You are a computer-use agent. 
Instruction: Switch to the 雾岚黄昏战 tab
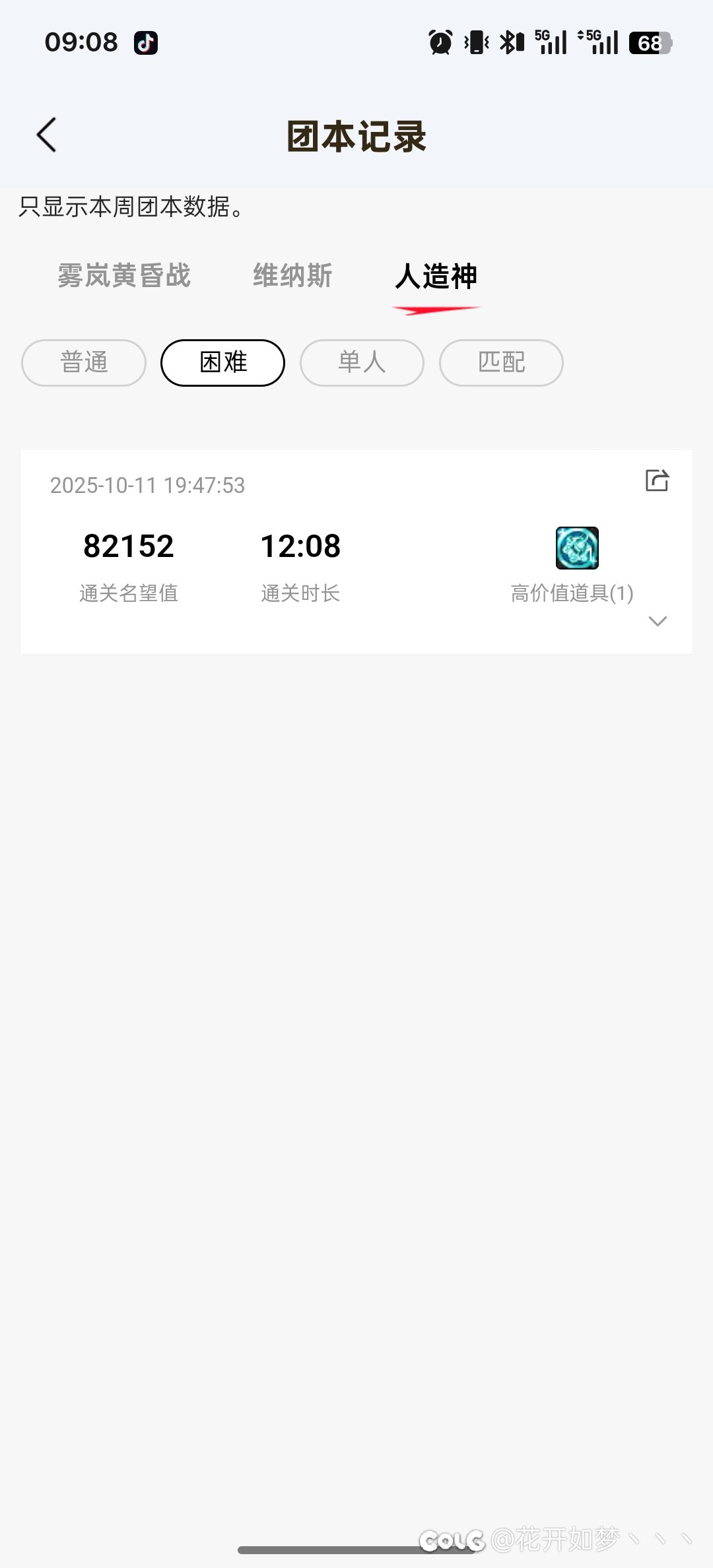124,276
